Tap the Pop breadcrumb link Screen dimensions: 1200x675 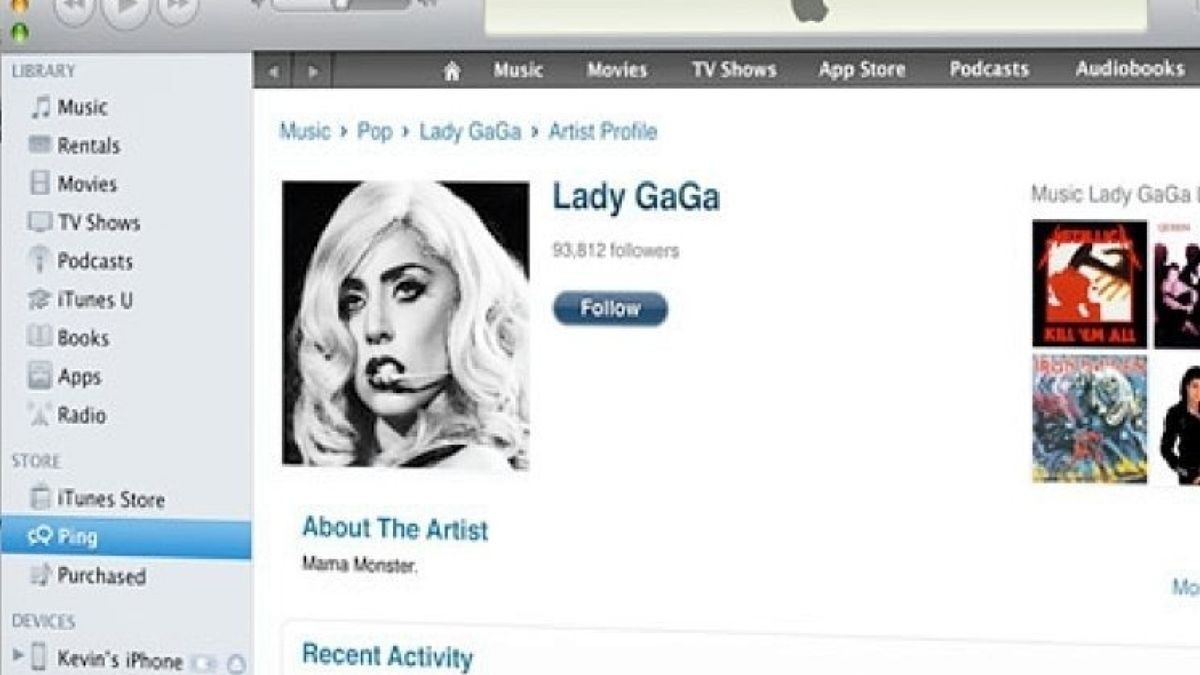[x=374, y=132]
